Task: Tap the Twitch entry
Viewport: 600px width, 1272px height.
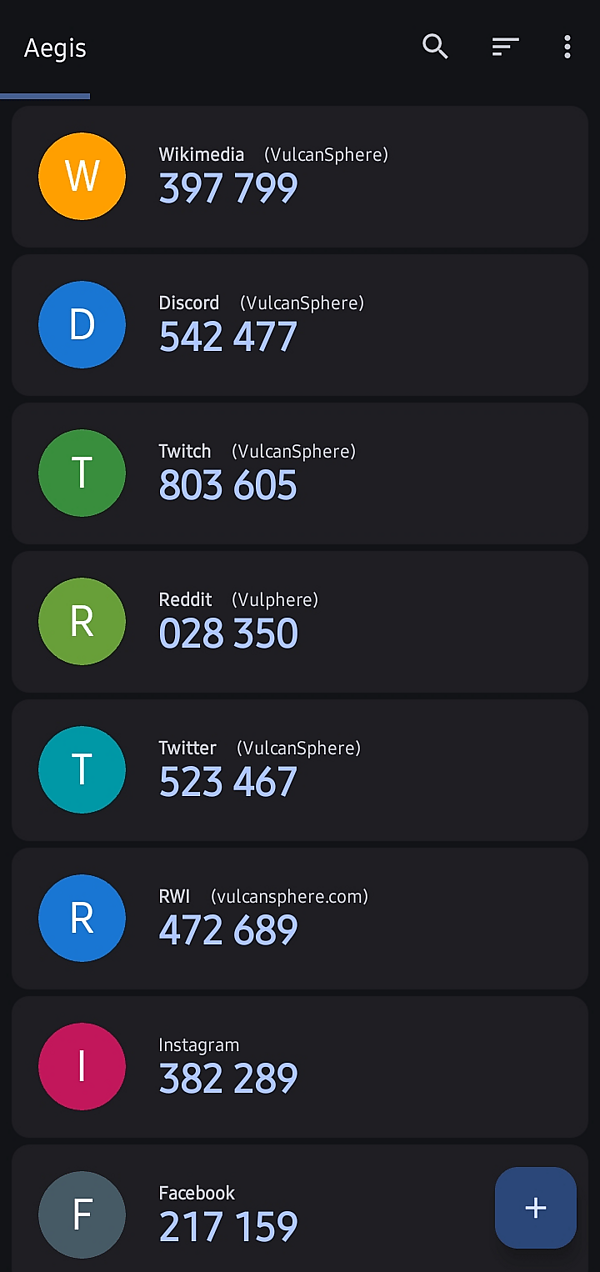Action: pyautogui.click(x=300, y=473)
